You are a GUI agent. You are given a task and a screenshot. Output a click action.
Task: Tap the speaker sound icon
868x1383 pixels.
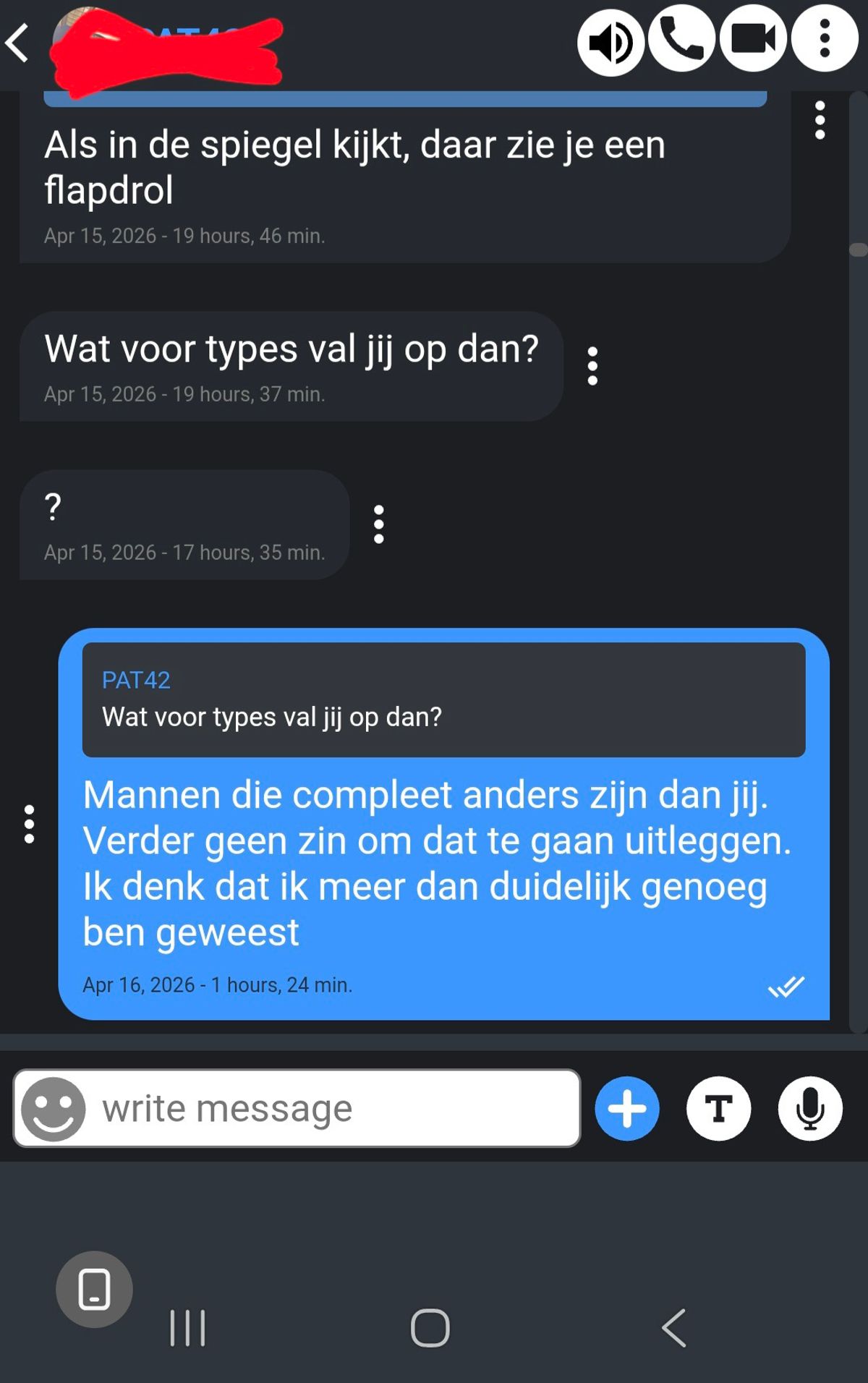(x=610, y=42)
